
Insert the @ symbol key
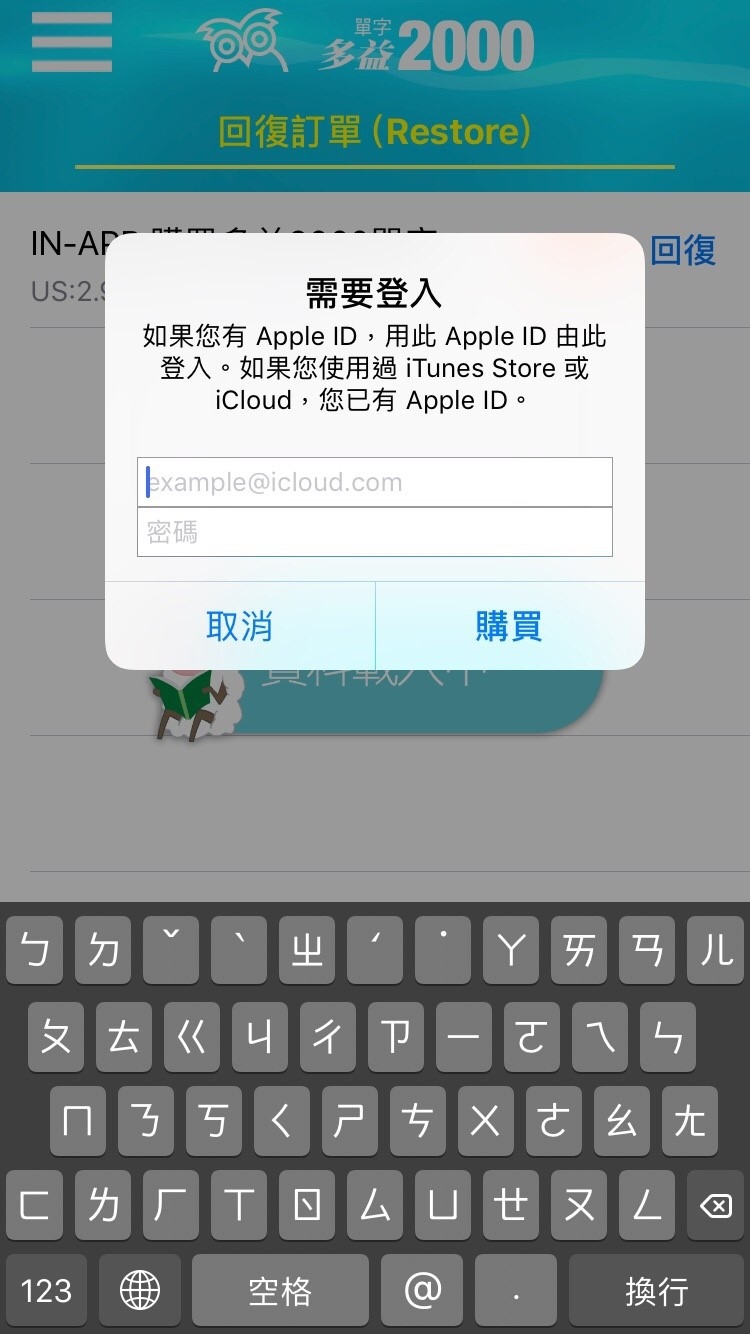(422, 1291)
